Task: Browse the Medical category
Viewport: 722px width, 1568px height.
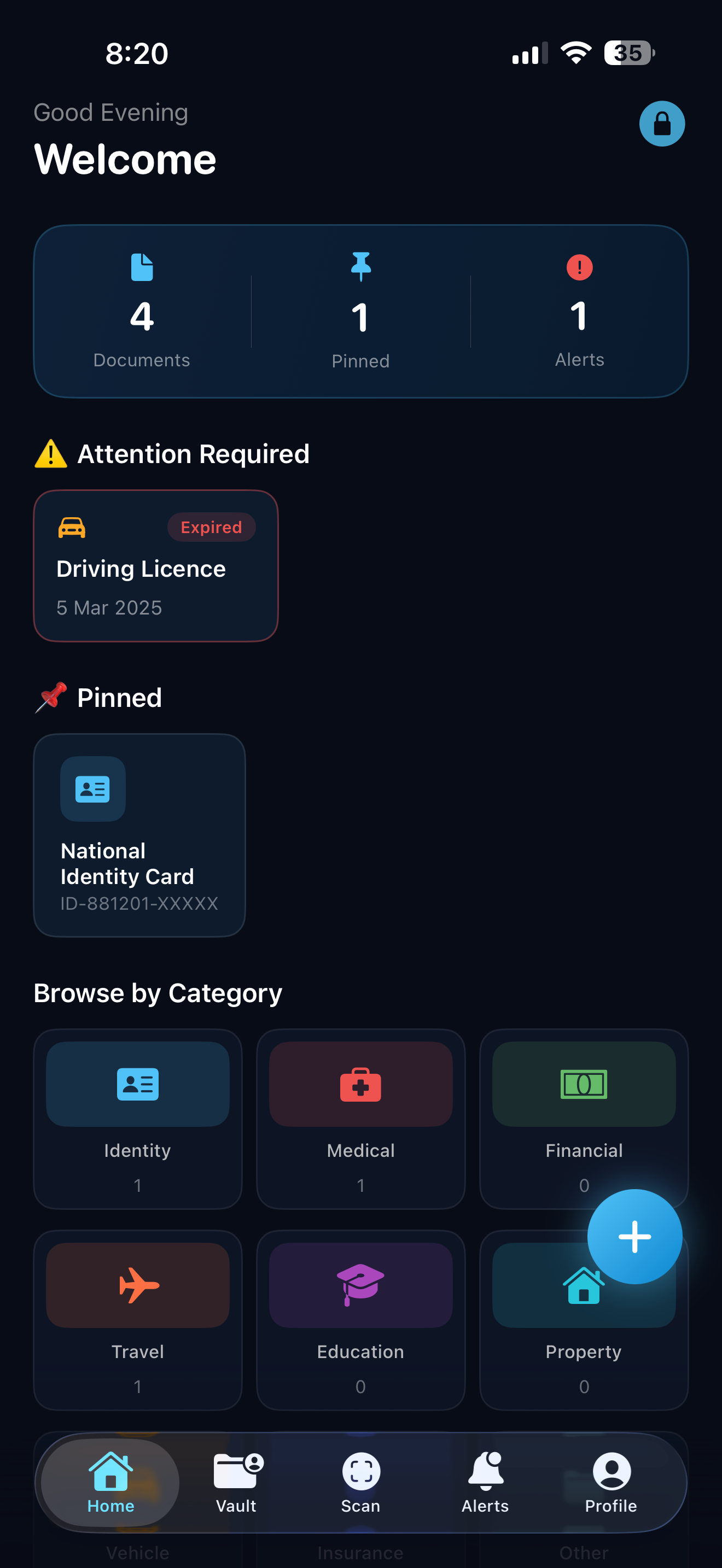Action: pyautogui.click(x=360, y=1118)
